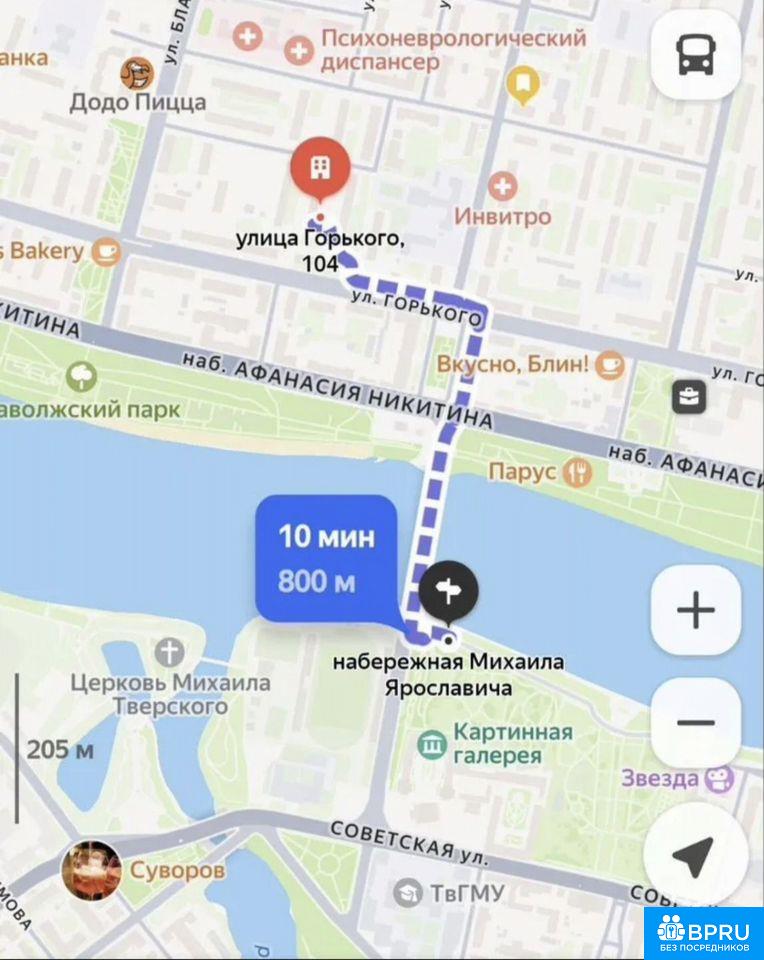Tap the Суворов photo marker
Viewport: 764px width, 960px height.
click(x=92, y=870)
